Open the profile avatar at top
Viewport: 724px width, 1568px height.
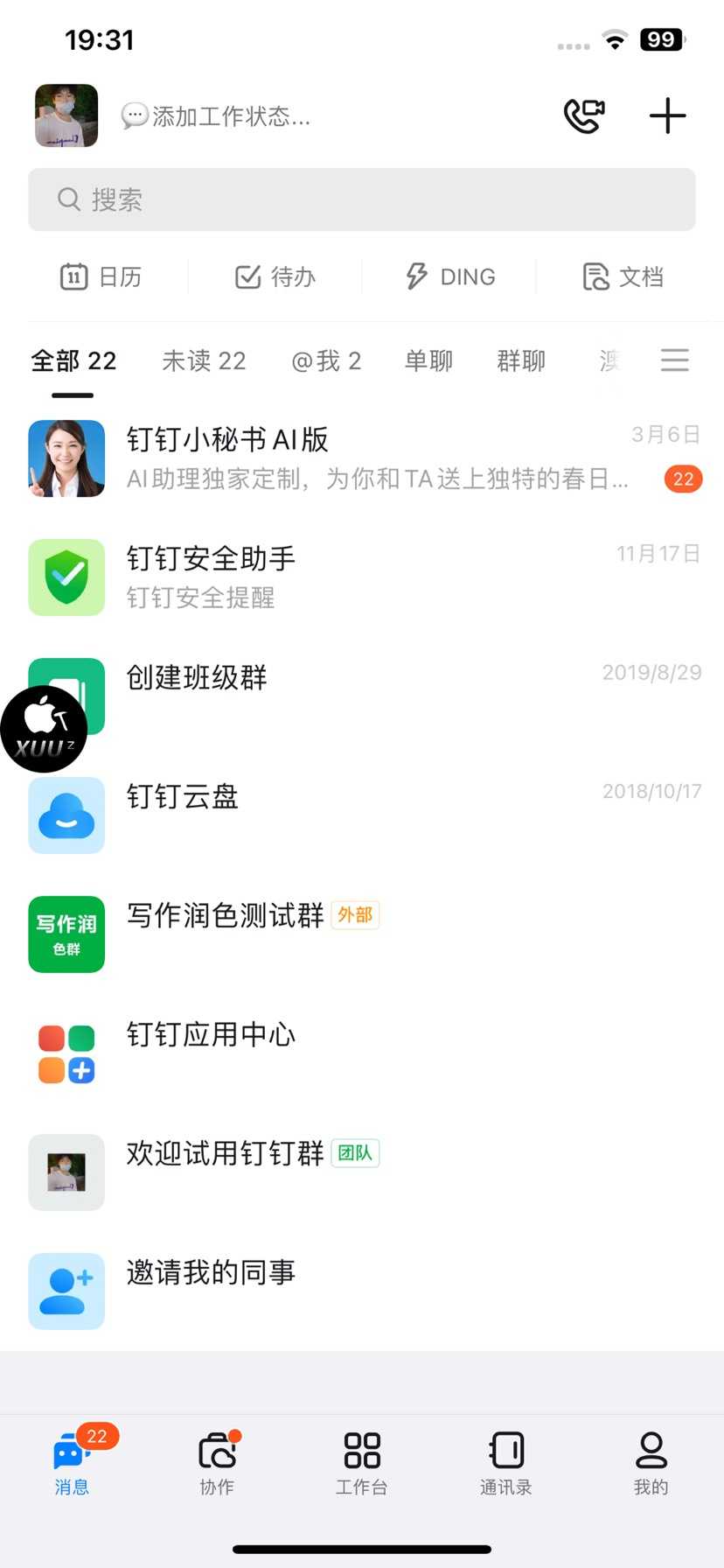coord(66,115)
